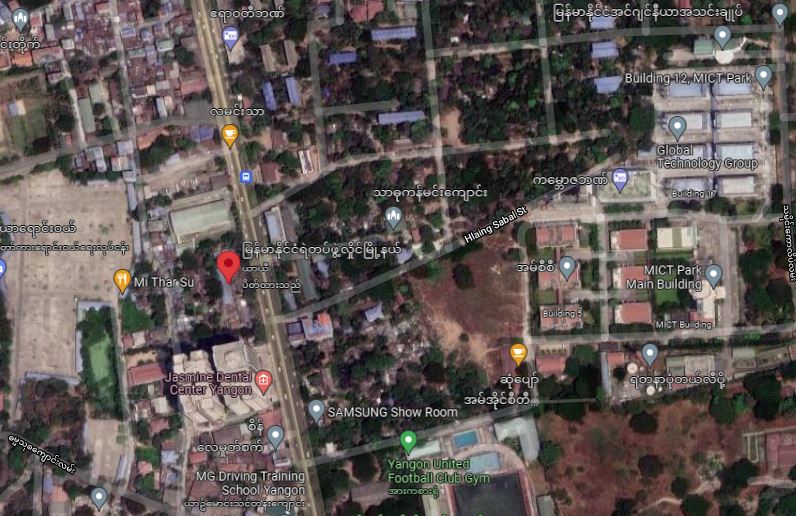796x516 pixels.
Task: Select the Global Technology Group marker
Action: tap(677, 127)
